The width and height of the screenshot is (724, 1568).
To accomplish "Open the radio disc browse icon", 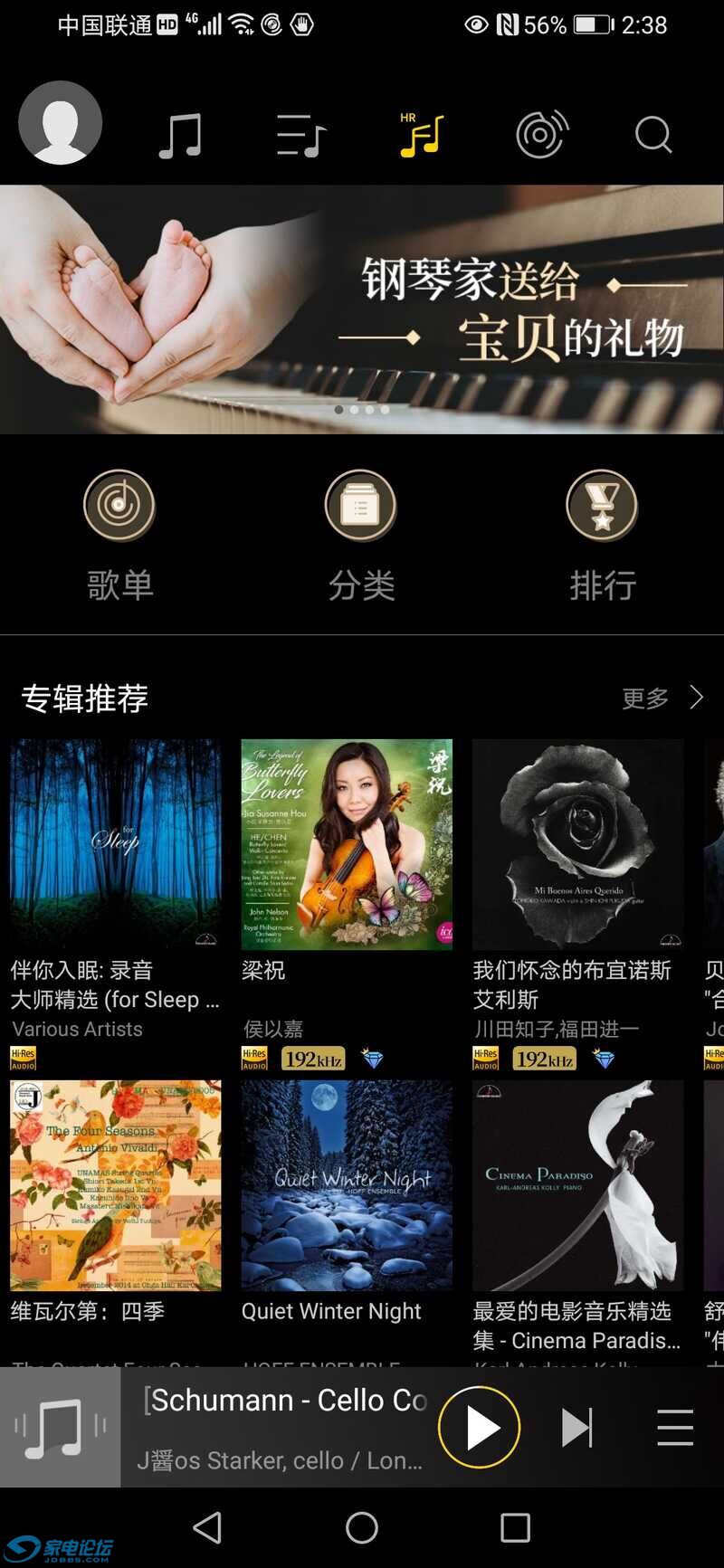I will point(541,133).
